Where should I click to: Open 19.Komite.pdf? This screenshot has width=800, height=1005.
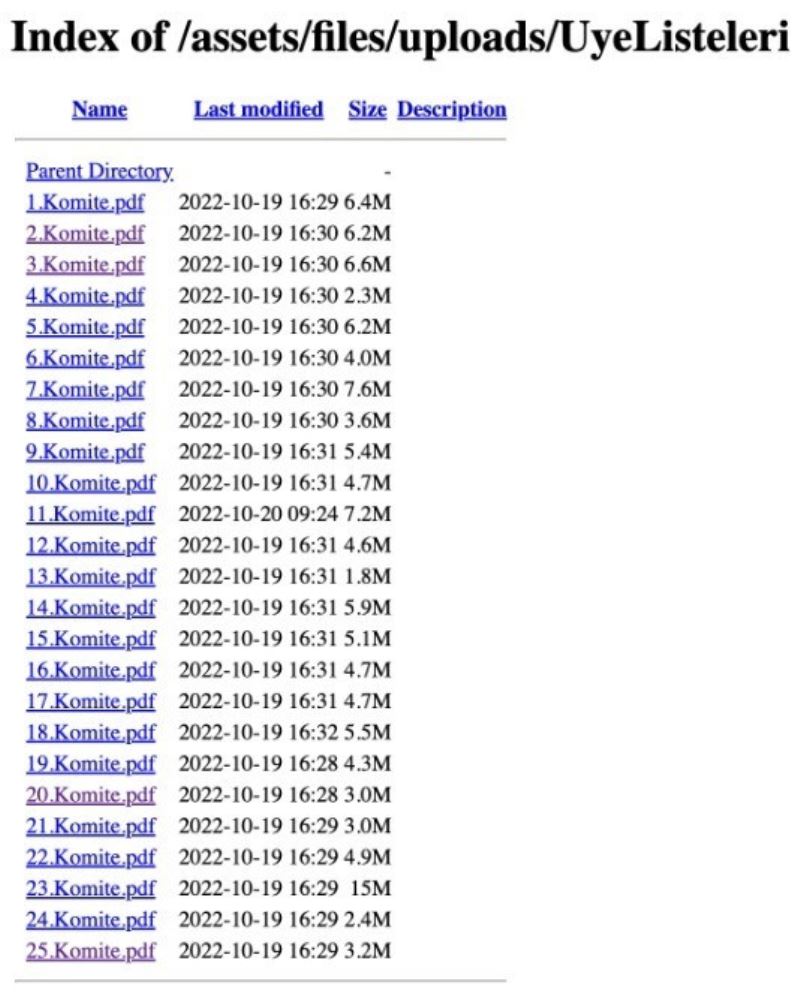pyautogui.click(x=90, y=763)
